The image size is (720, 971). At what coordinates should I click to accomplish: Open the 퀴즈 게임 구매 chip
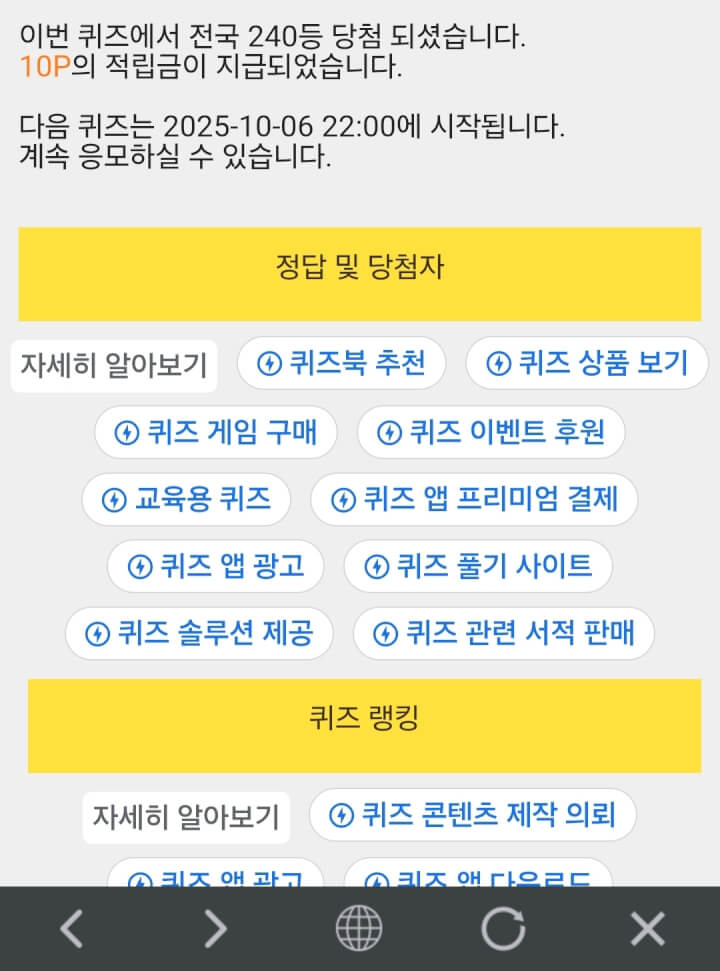coord(216,432)
